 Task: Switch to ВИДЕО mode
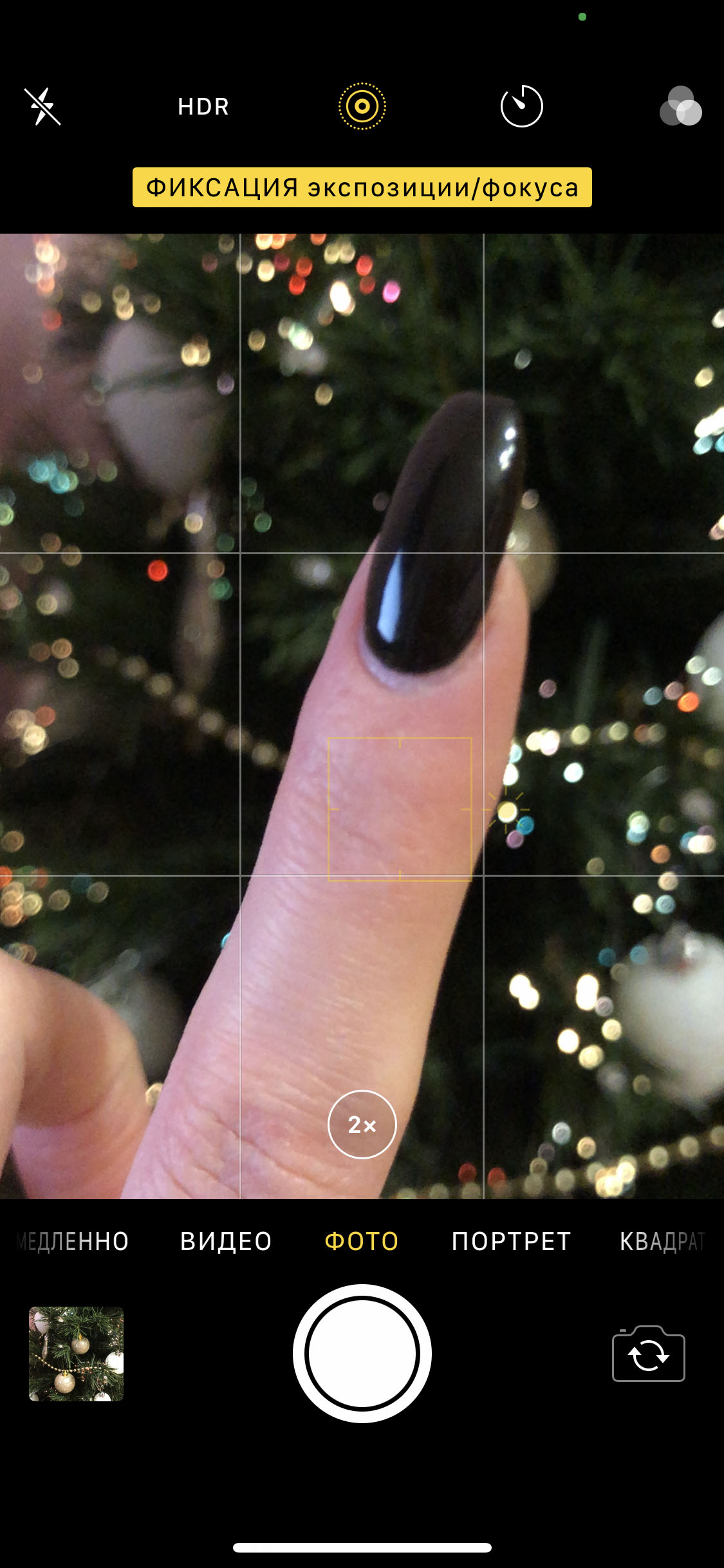(x=226, y=1242)
